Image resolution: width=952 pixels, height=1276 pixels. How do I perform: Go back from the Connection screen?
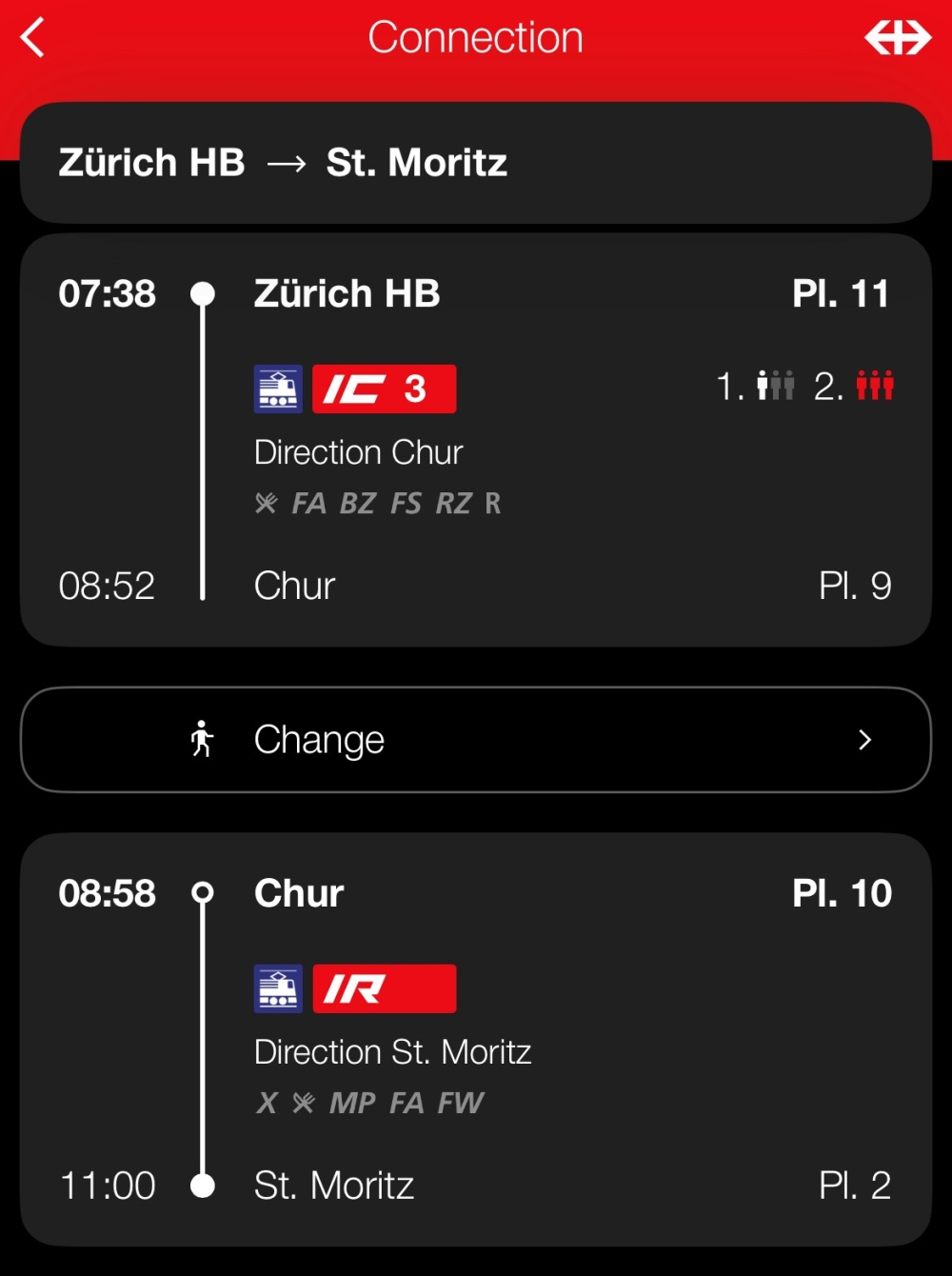[33, 39]
